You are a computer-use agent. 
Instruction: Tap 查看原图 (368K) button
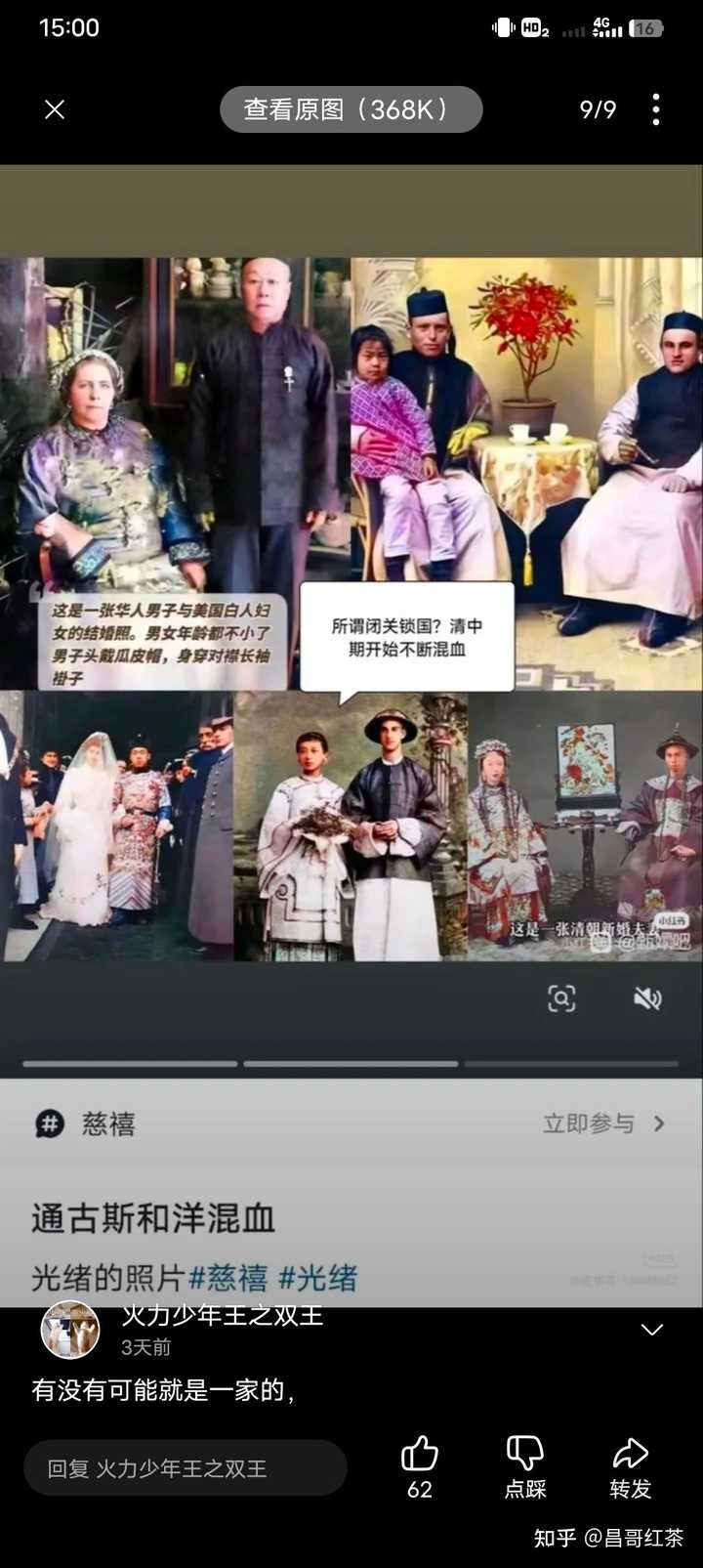(x=351, y=109)
